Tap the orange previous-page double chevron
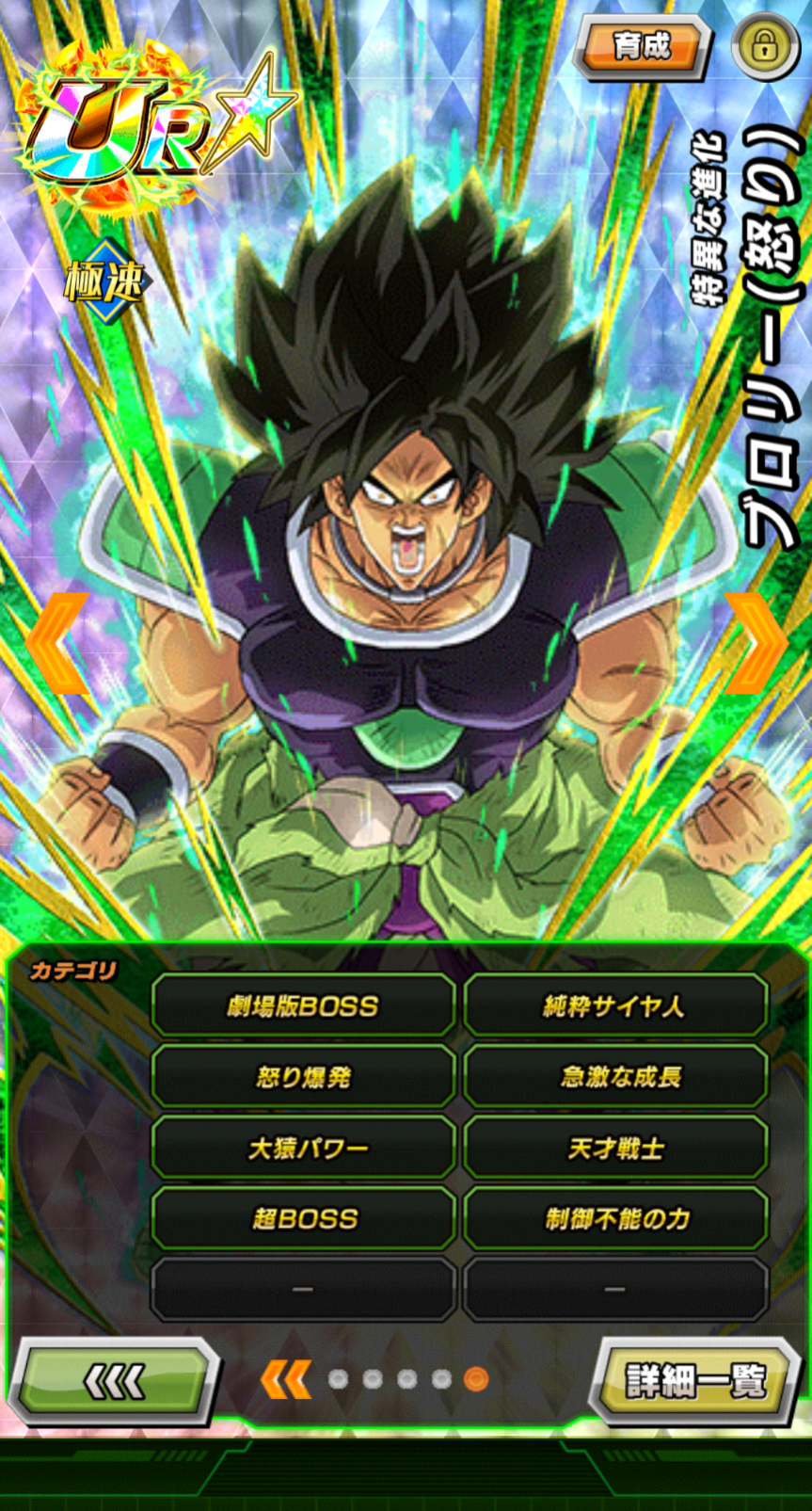 pos(285,1379)
